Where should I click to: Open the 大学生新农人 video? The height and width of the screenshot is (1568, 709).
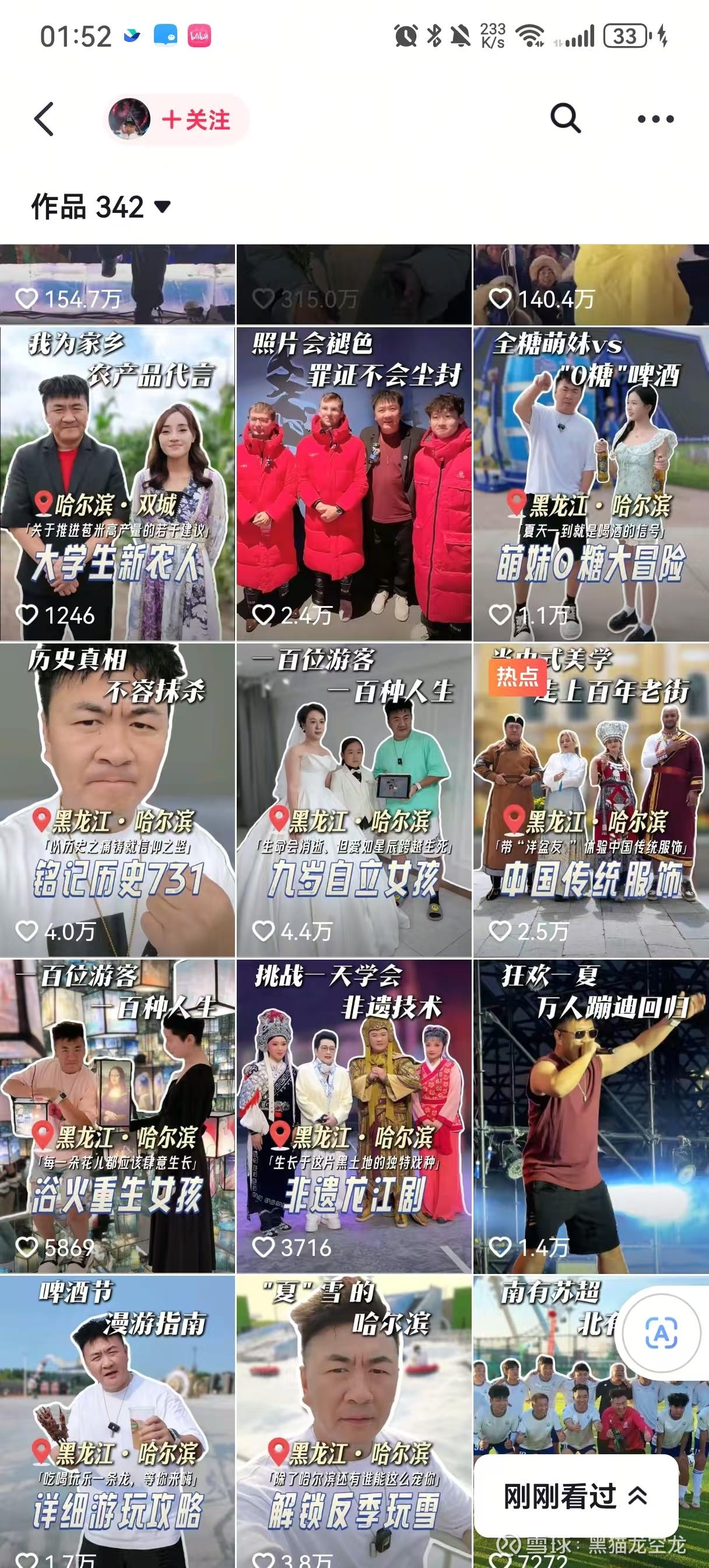pos(117,484)
